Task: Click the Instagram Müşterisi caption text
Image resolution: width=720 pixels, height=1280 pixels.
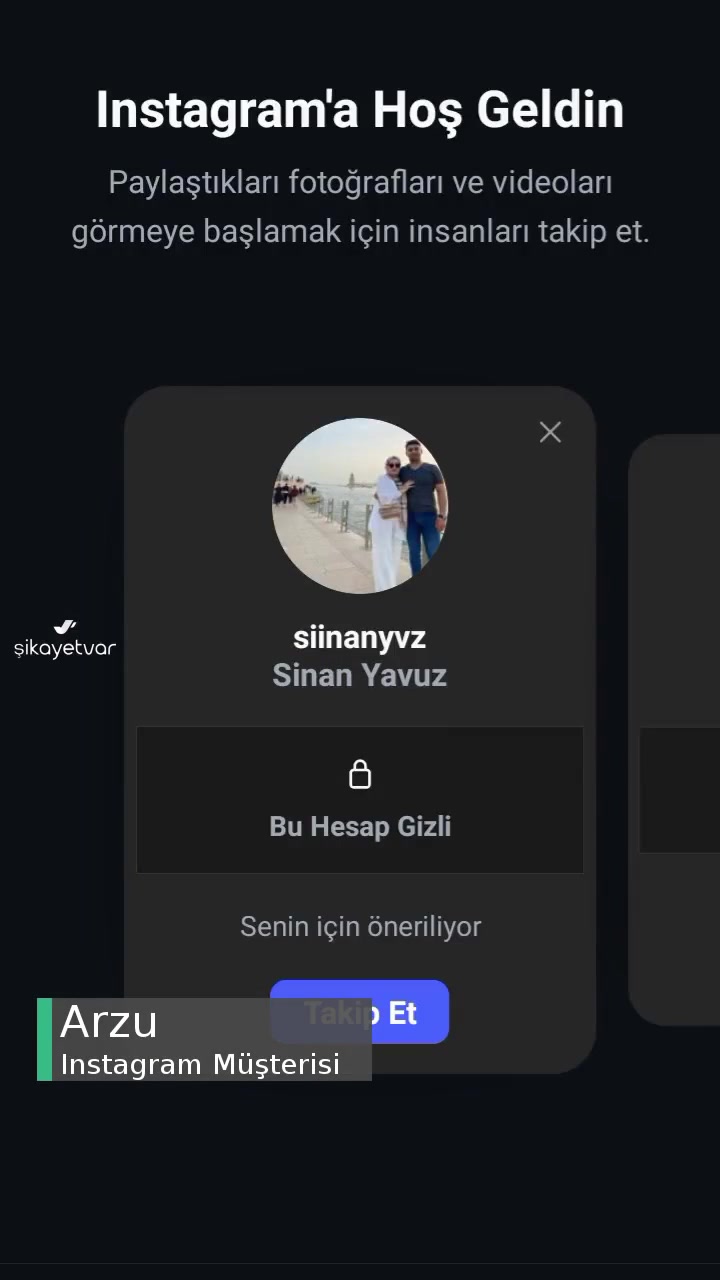Action: (201, 1064)
